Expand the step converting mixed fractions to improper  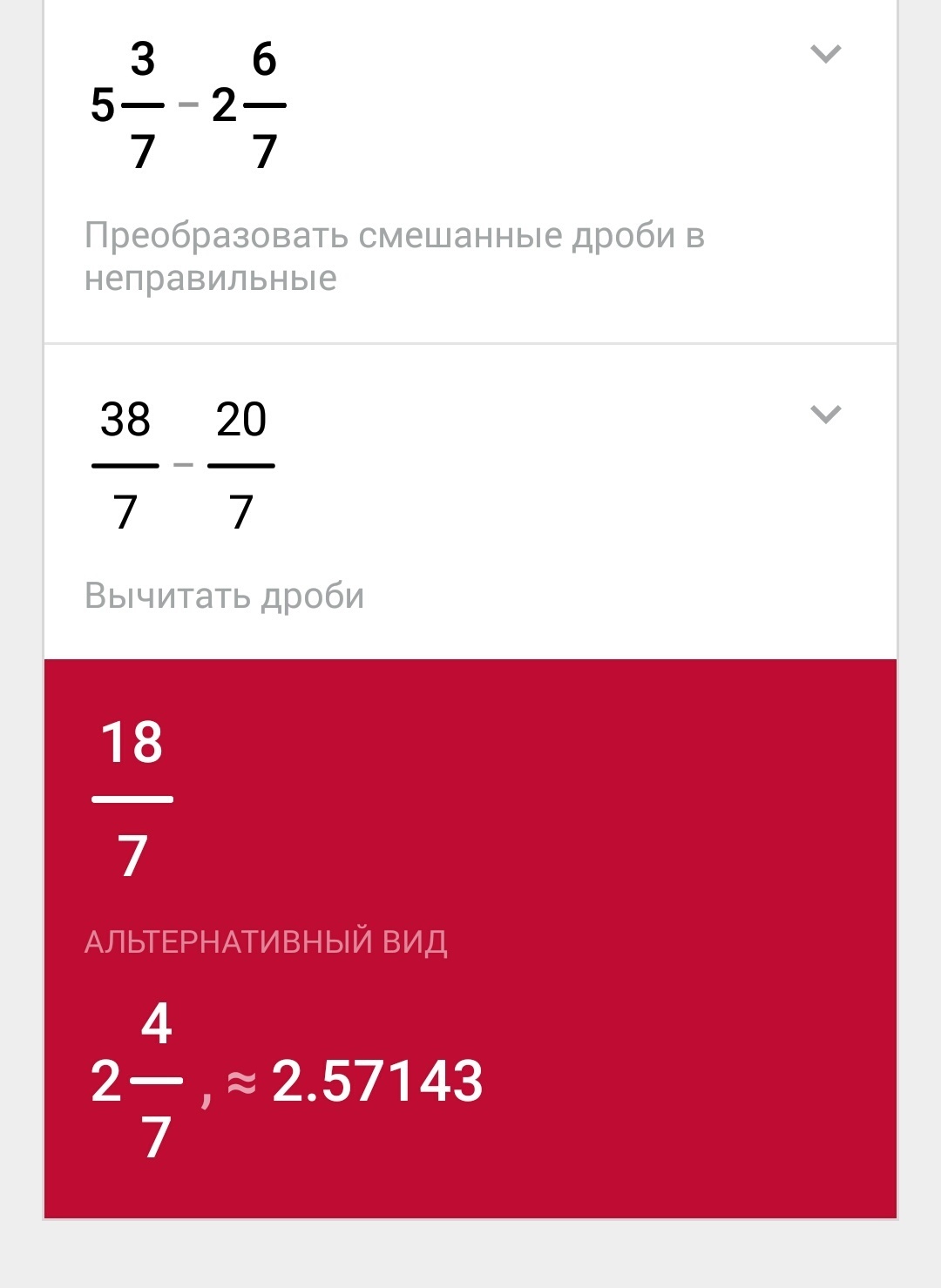(825, 54)
